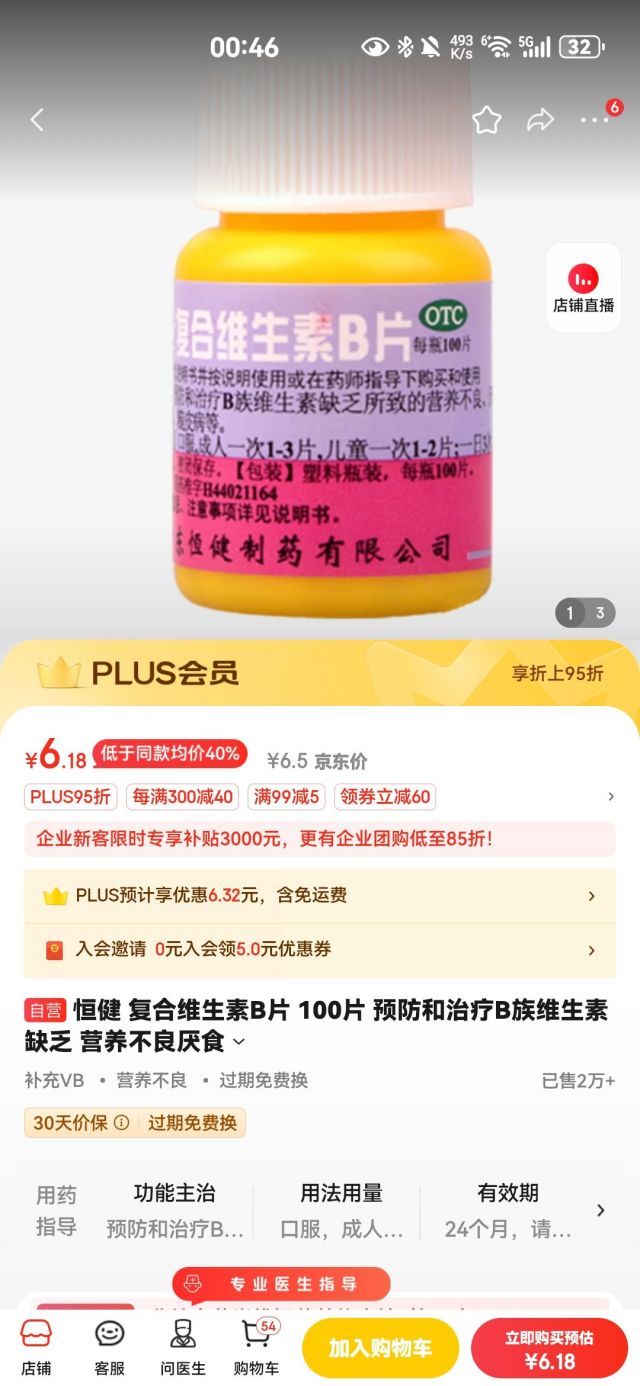Ask a doctor via 问医生
Screen dimensions: 640x1386
[183, 1346]
